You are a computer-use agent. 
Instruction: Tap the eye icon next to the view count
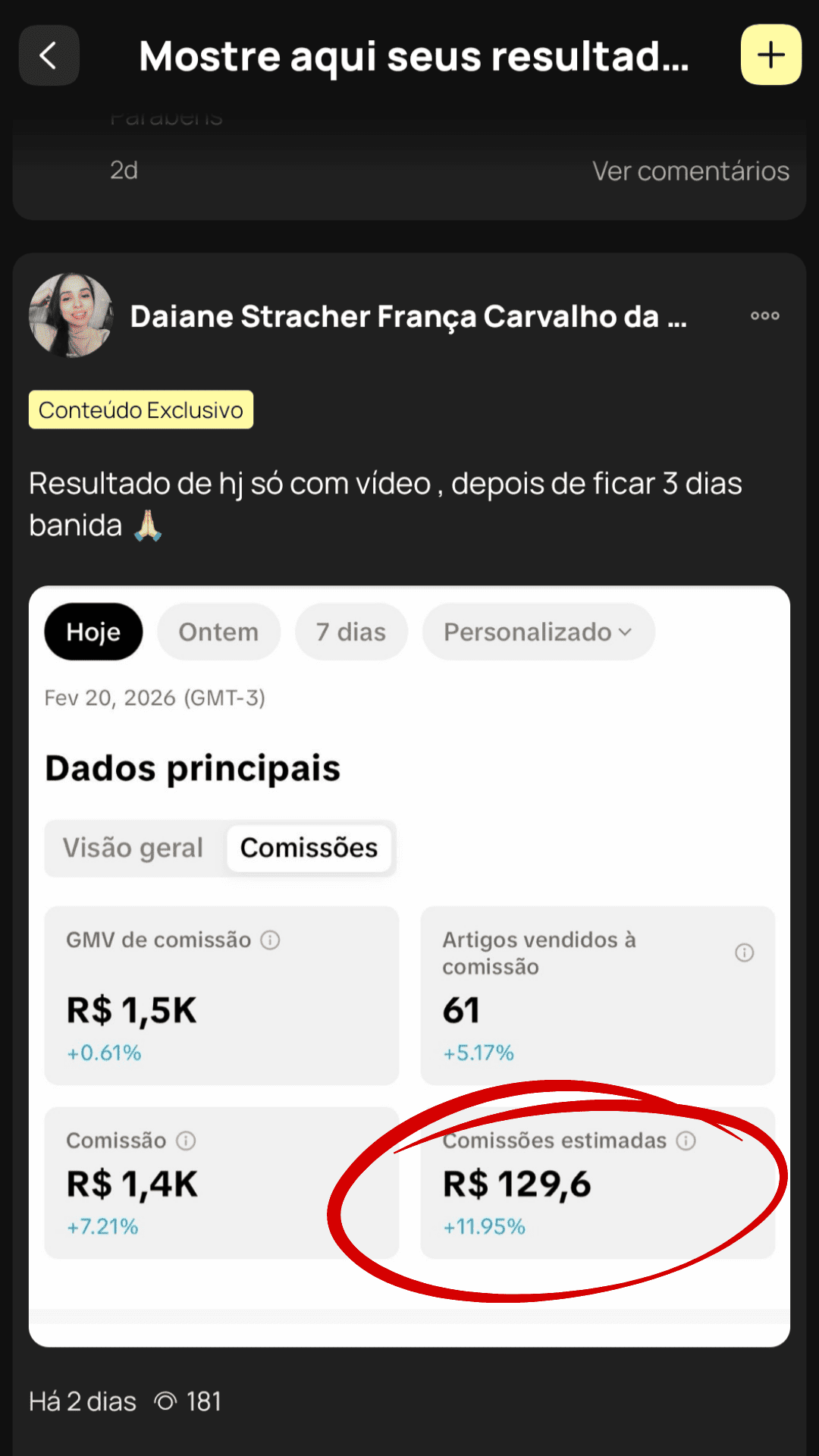166,1401
